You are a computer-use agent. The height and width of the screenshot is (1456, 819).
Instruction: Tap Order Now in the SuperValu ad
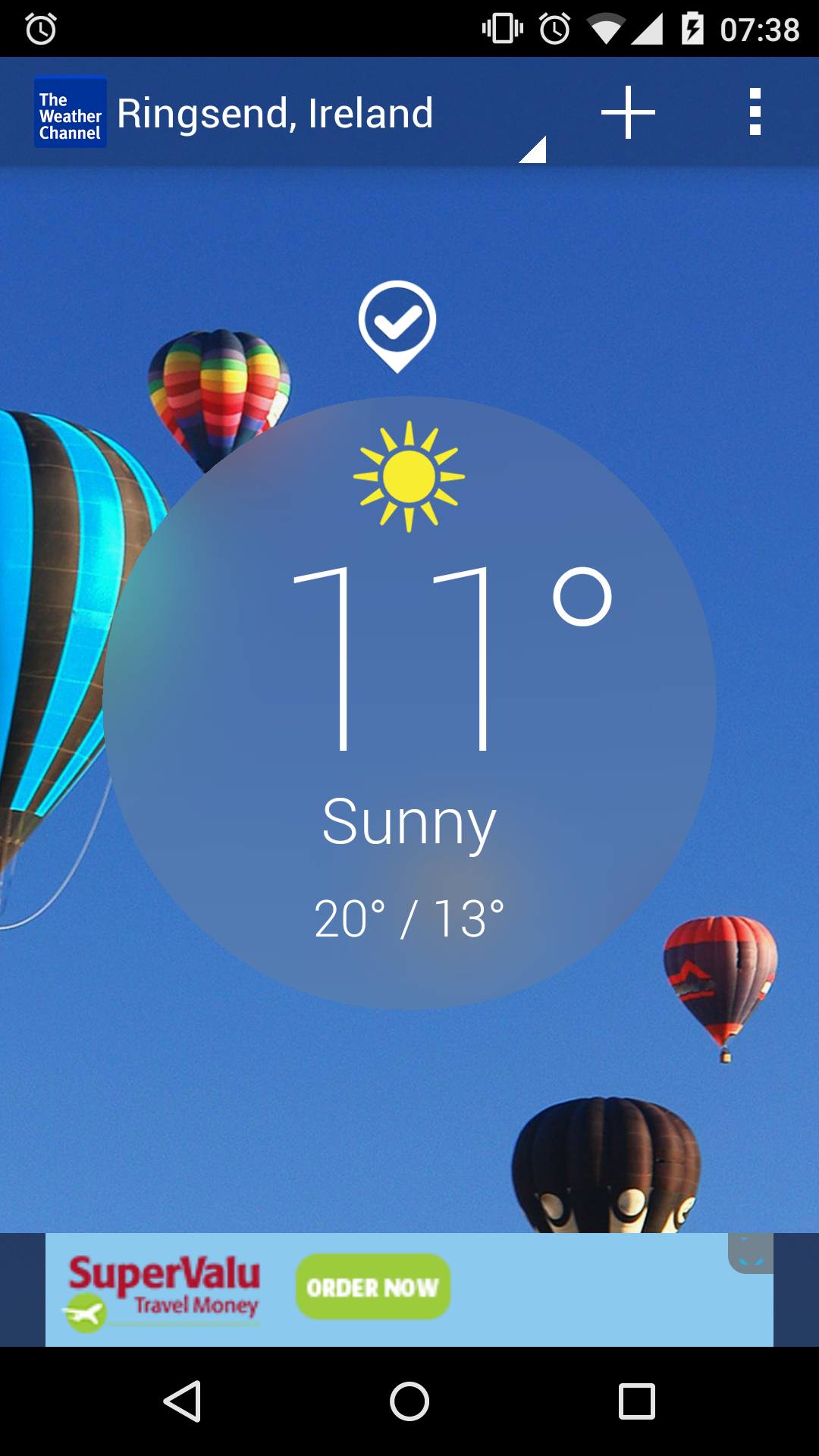373,1287
